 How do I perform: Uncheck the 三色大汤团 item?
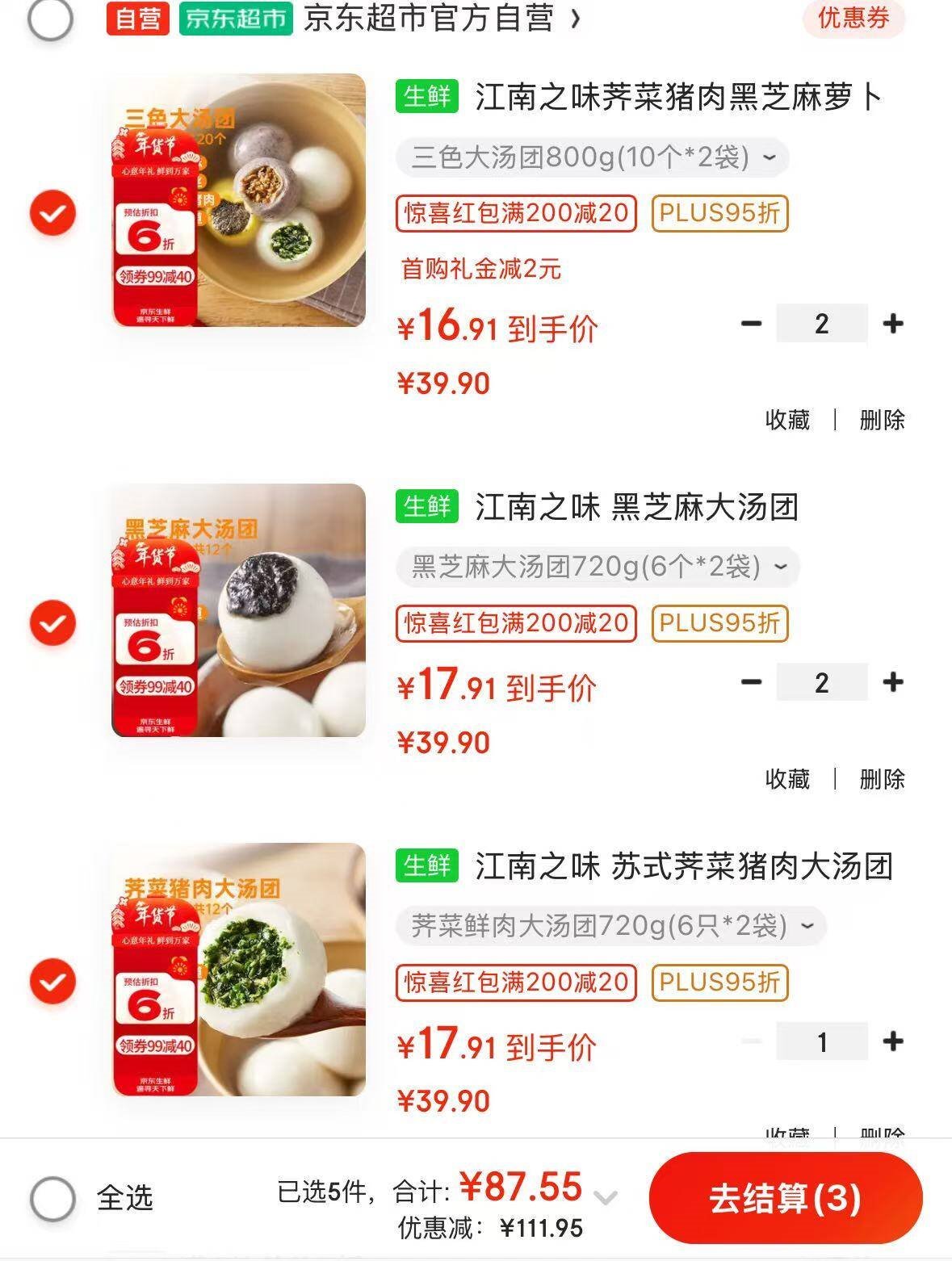pos(52,213)
